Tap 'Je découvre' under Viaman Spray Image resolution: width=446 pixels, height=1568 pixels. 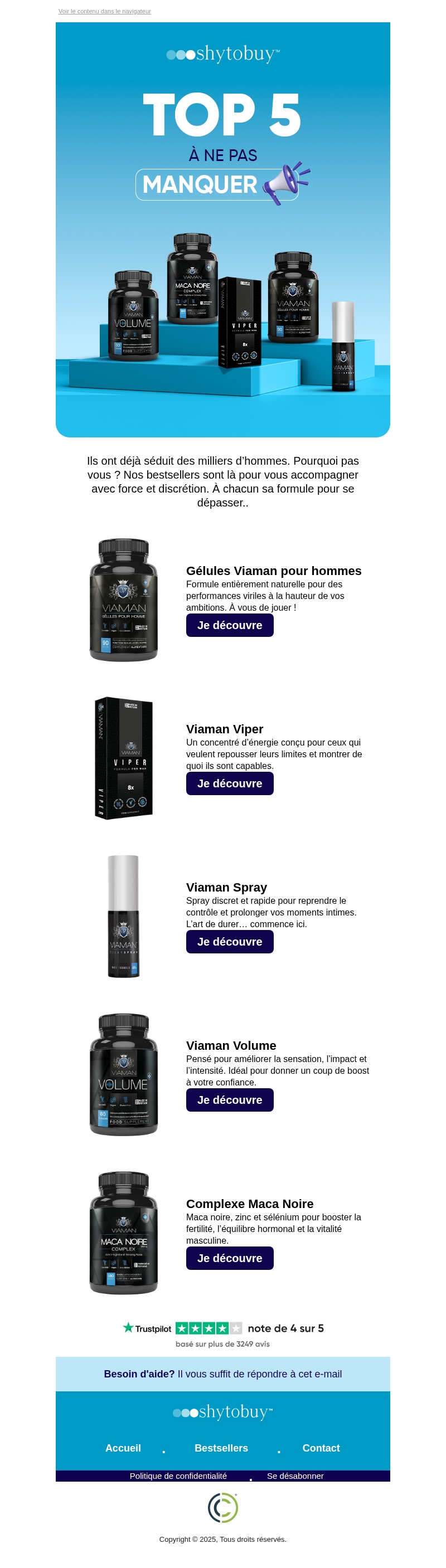[229, 942]
